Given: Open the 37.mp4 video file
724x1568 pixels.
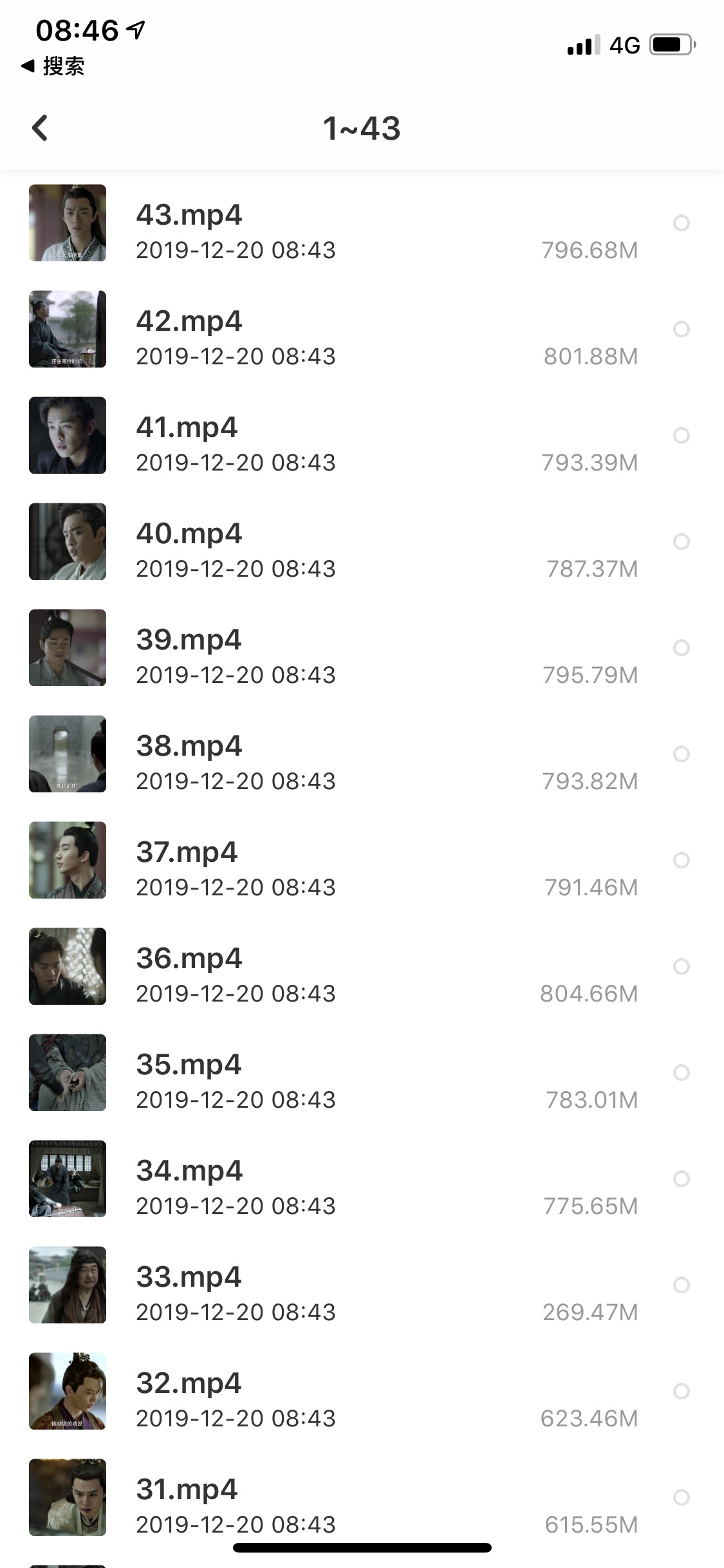Looking at the screenshot, I should click(362, 861).
